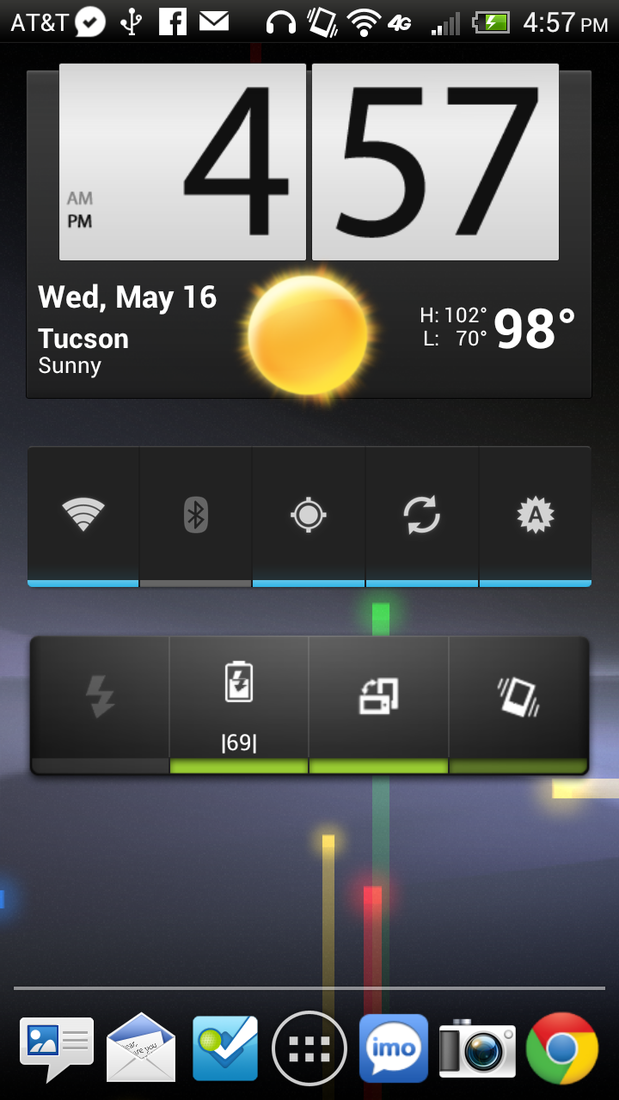619x1100 pixels.
Task: Turn on Bluetooth from the widget
Action: tap(196, 516)
